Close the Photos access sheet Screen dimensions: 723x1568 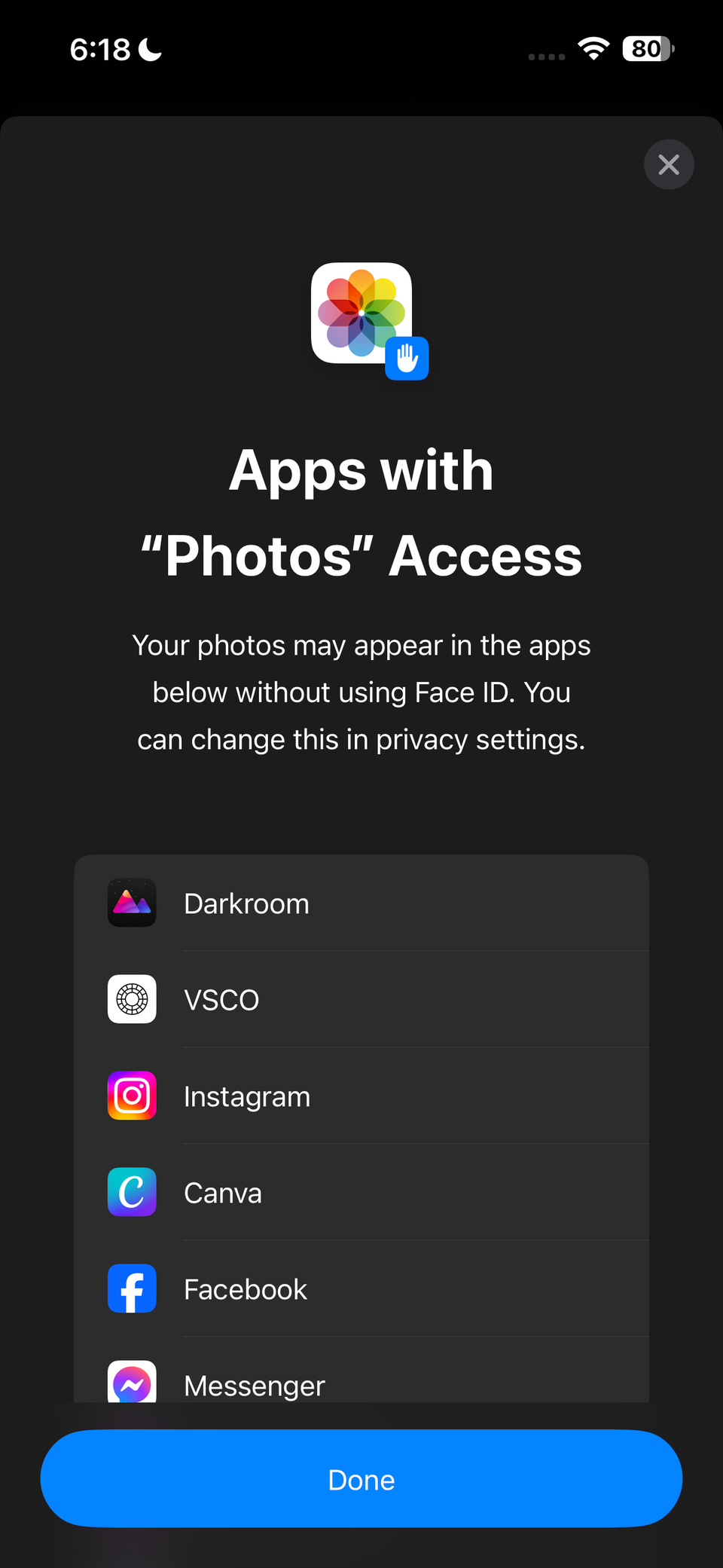669,164
